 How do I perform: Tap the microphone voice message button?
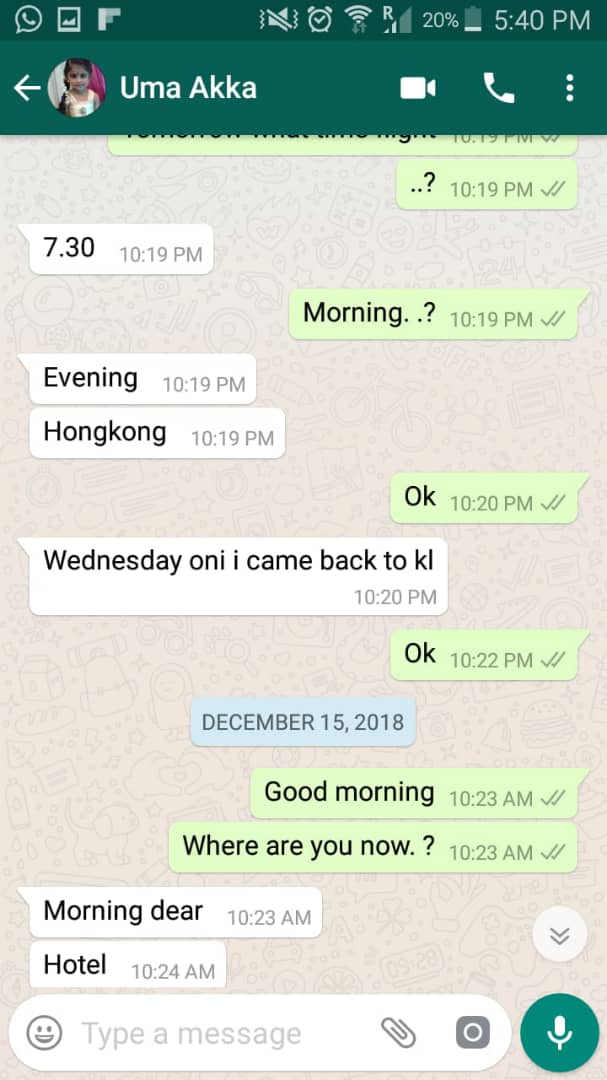tap(559, 1033)
